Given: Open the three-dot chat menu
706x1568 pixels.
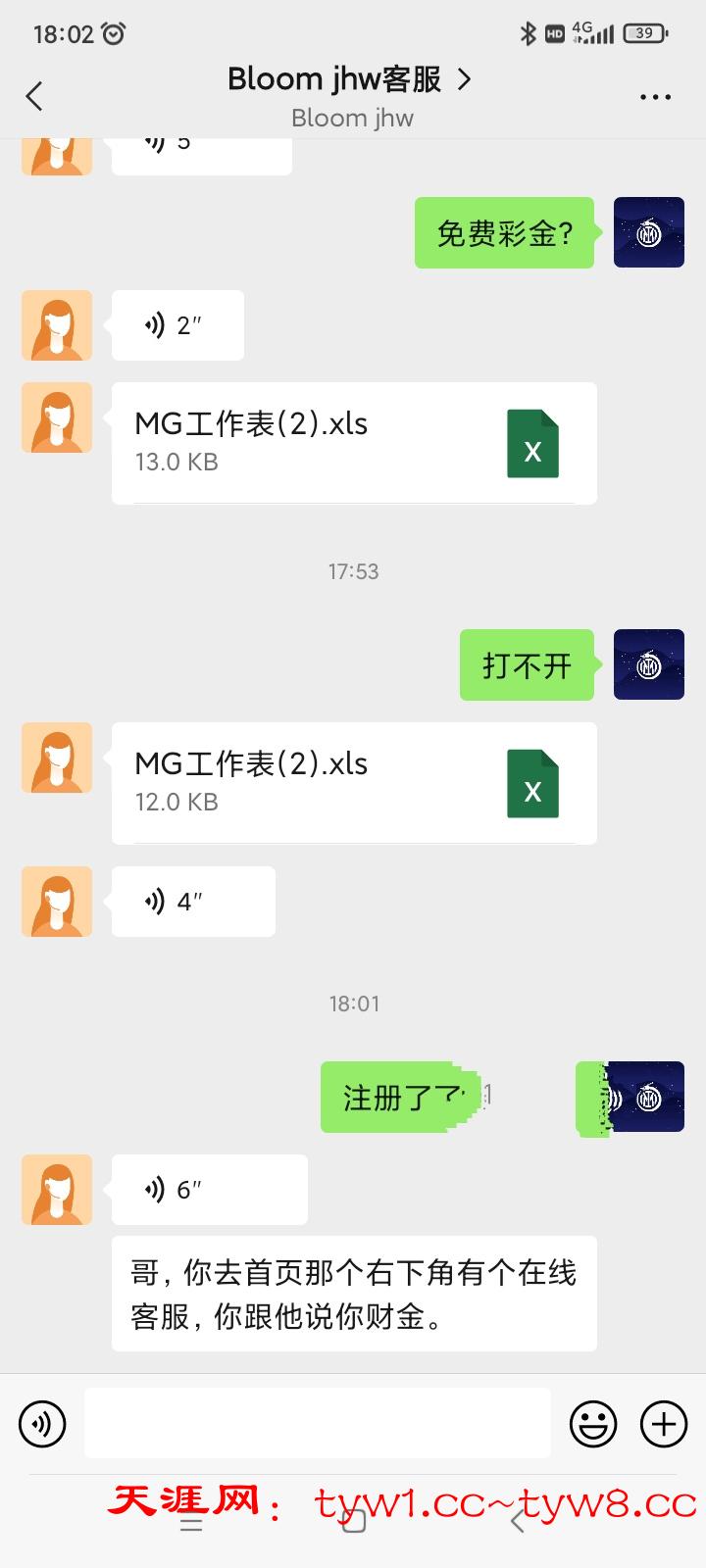Looking at the screenshot, I should 655,97.
